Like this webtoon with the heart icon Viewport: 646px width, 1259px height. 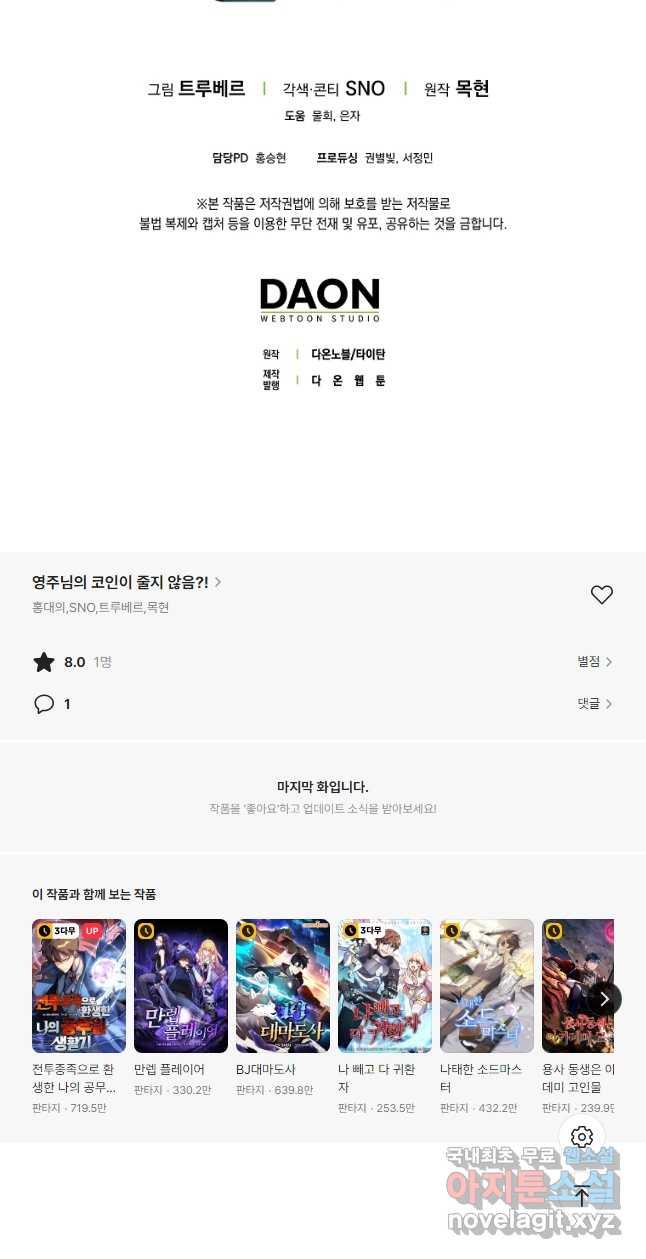[x=601, y=595]
